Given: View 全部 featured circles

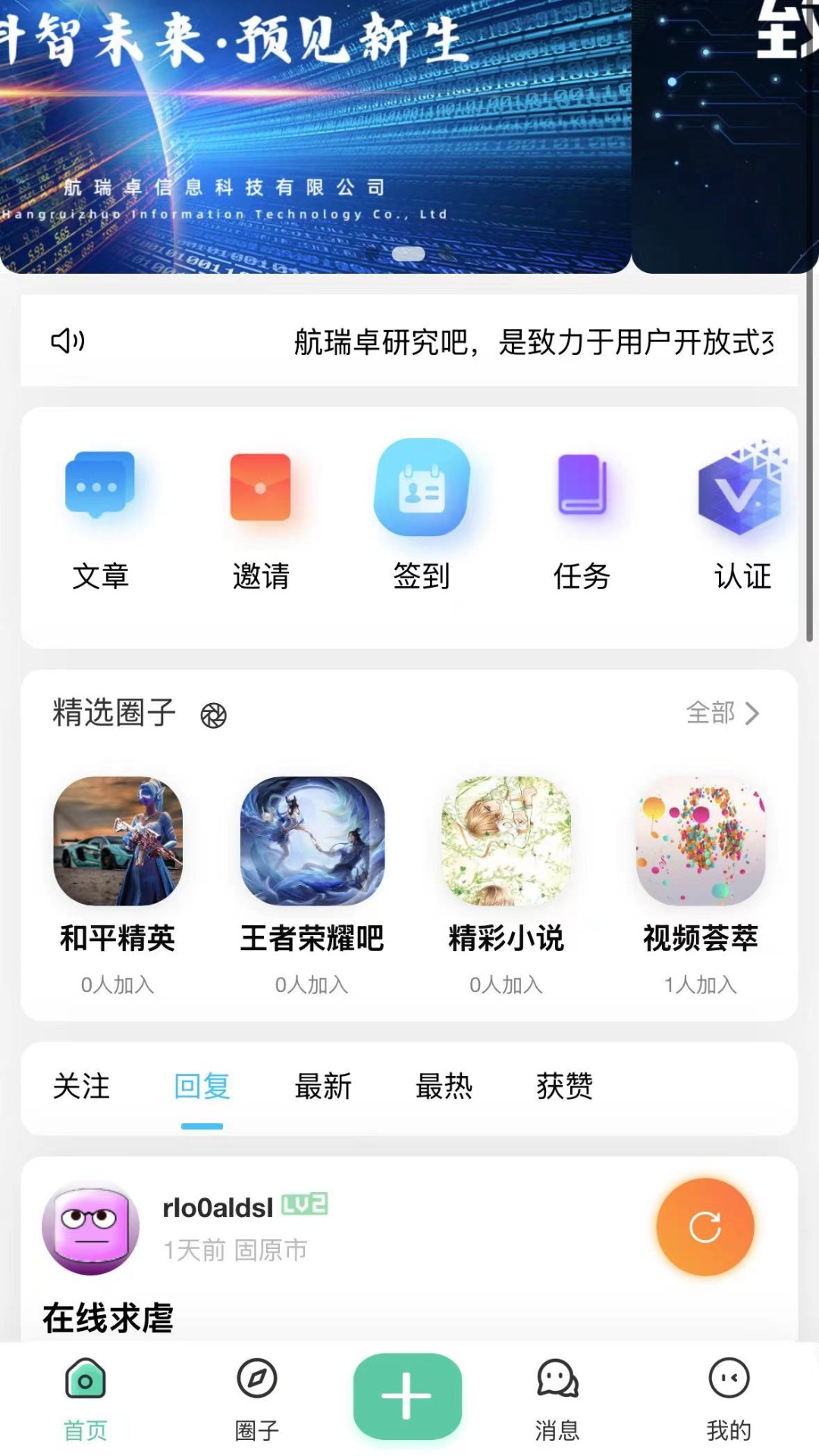Looking at the screenshot, I should [721, 713].
